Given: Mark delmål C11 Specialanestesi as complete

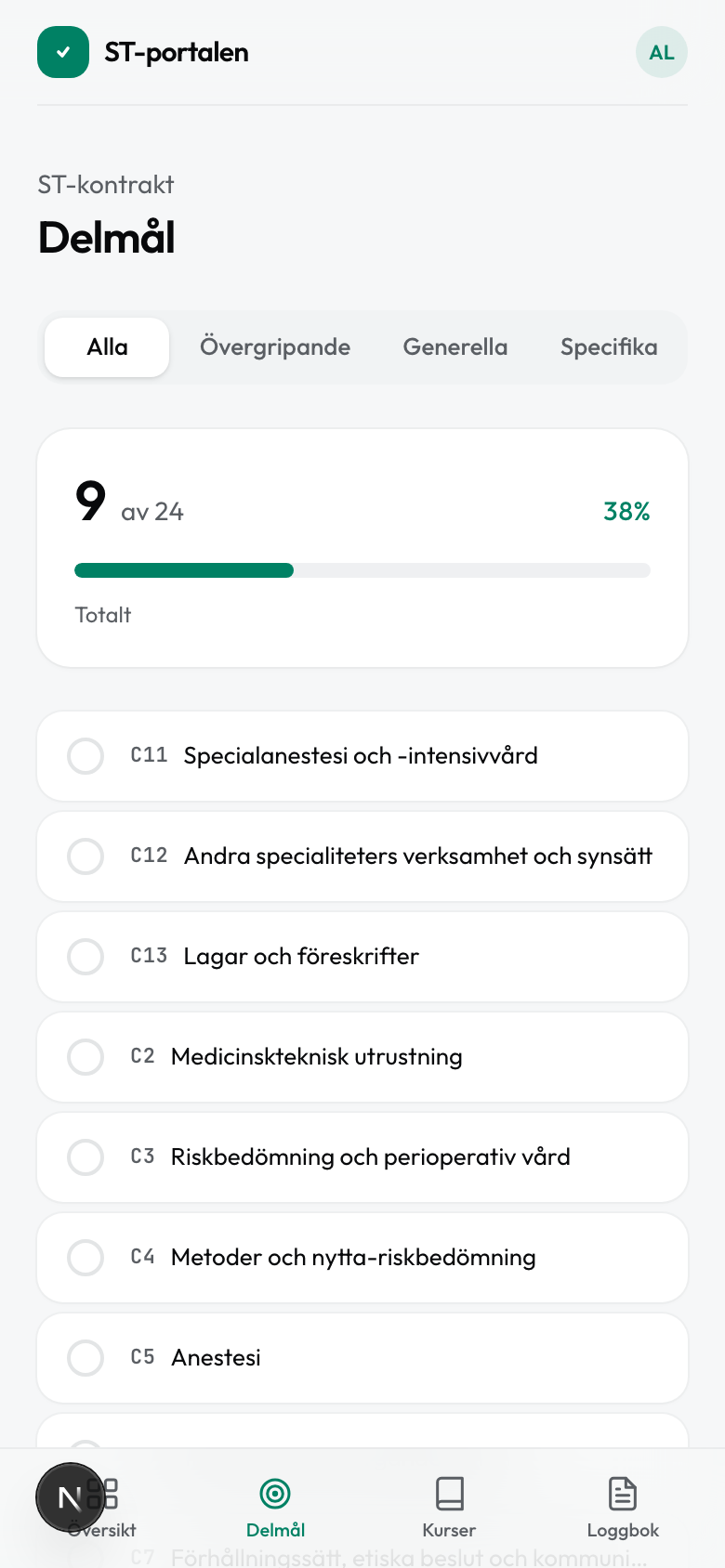Looking at the screenshot, I should (85, 756).
